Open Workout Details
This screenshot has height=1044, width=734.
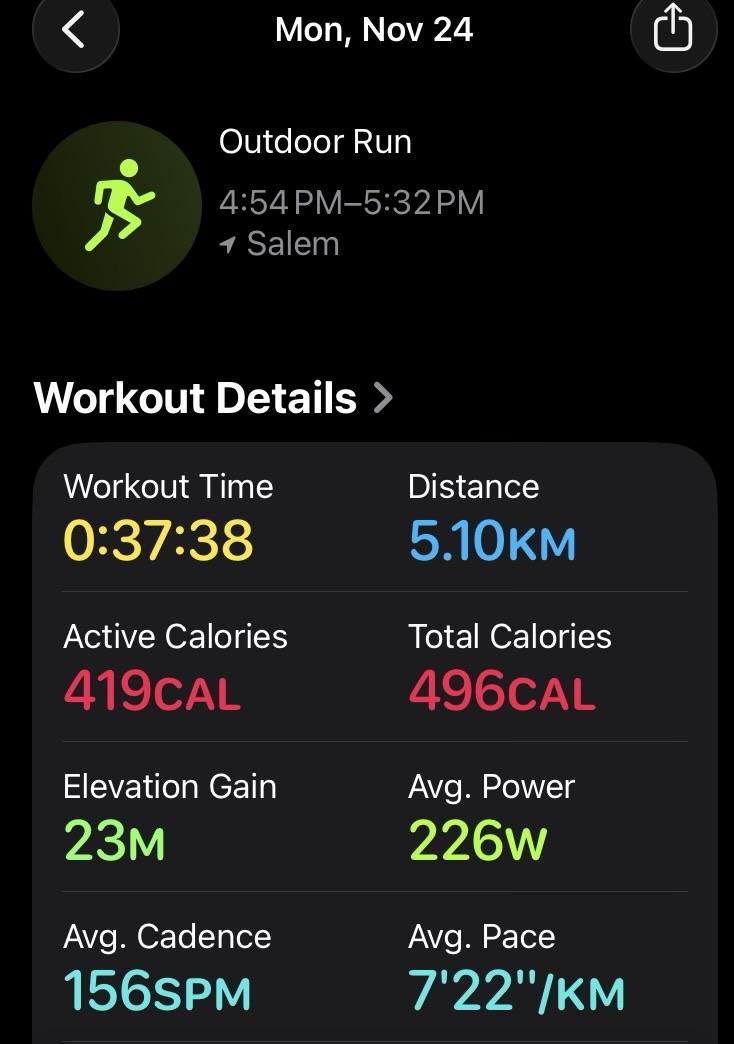click(213, 398)
